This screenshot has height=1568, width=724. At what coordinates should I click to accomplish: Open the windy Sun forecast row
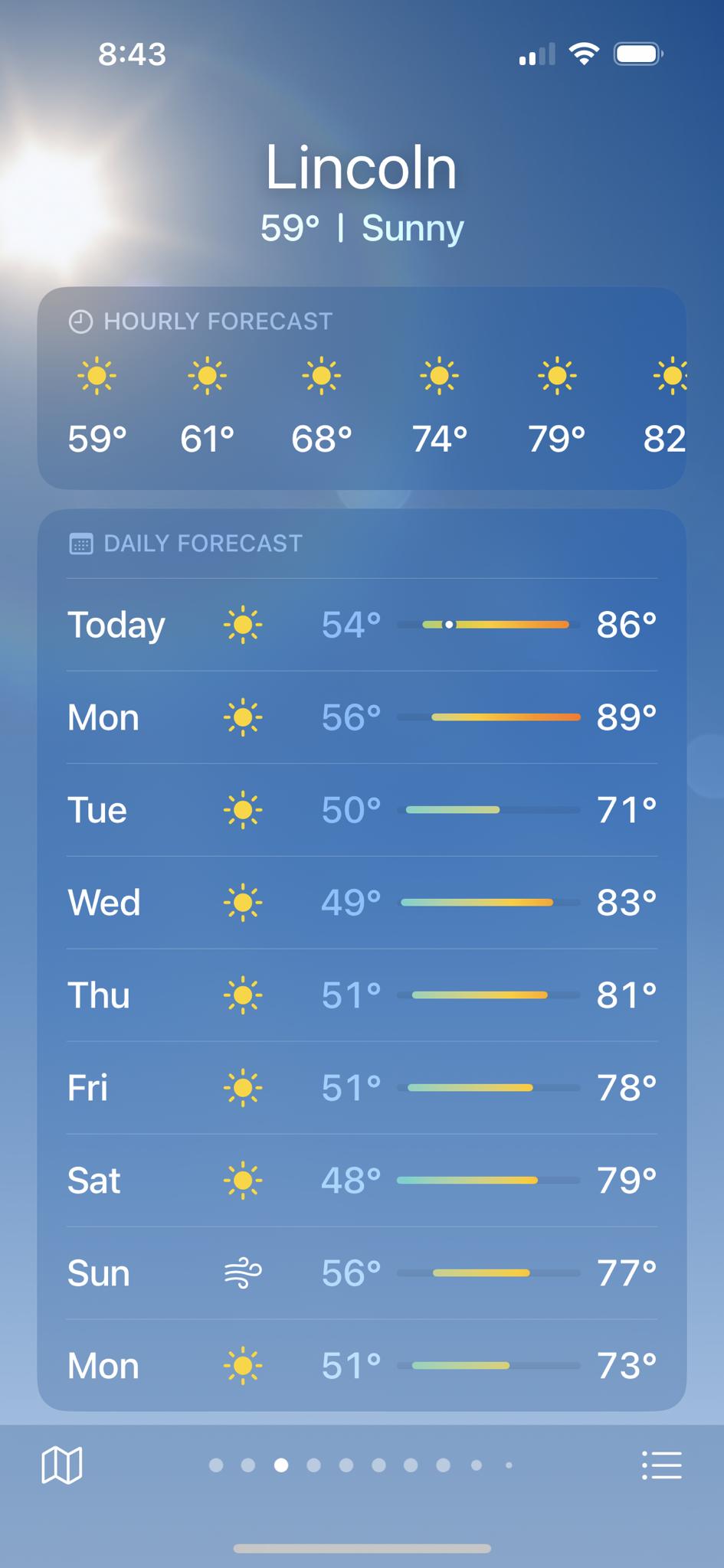pyautogui.click(x=362, y=1273)
